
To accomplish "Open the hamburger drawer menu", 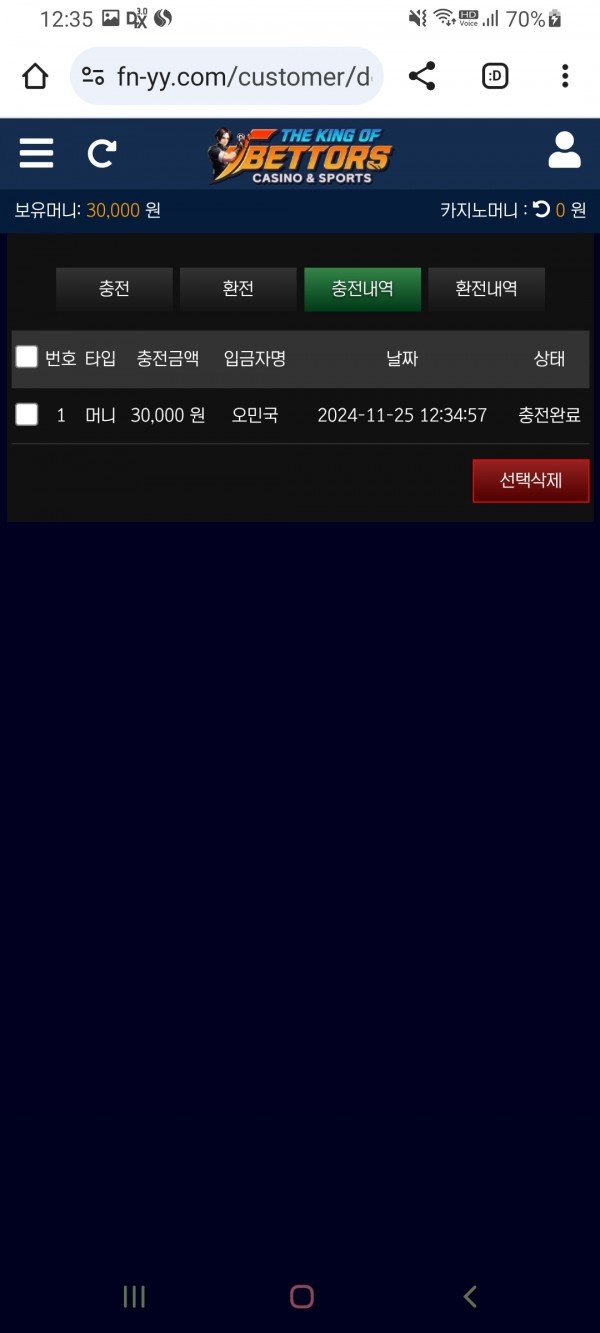I will click(x=36, y=153).
